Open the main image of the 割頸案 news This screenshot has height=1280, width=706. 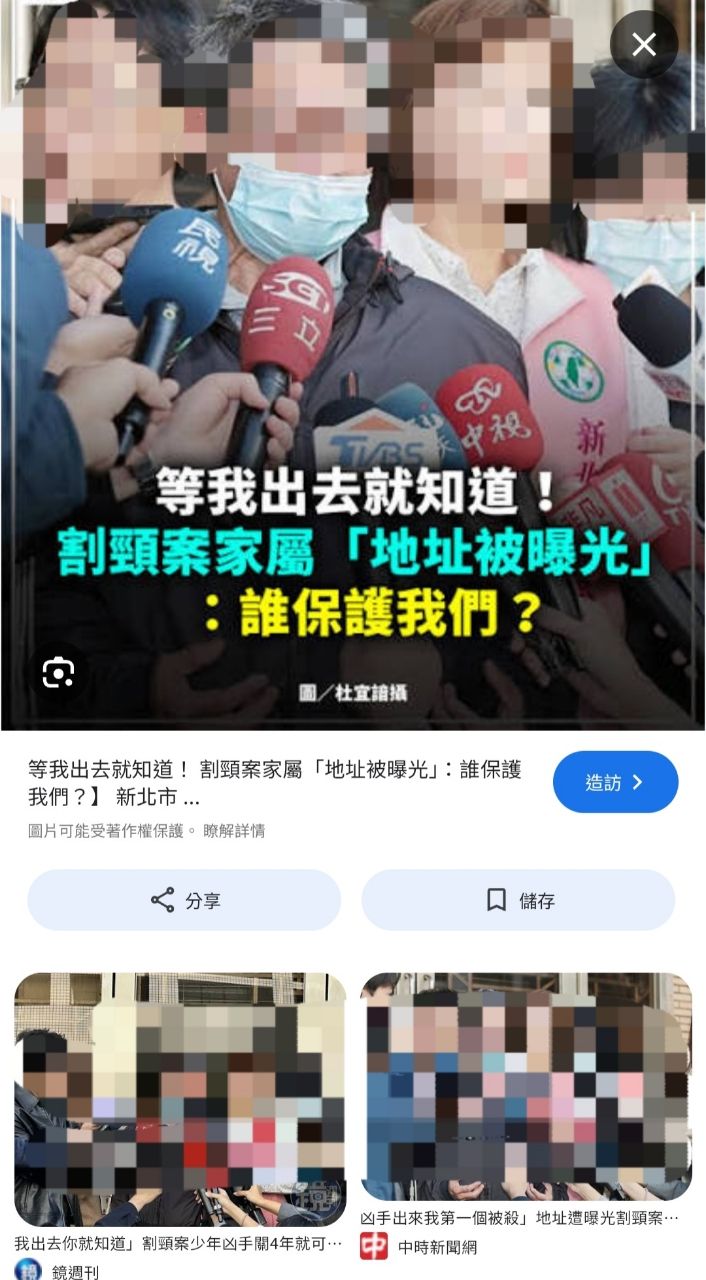point(352,400)
